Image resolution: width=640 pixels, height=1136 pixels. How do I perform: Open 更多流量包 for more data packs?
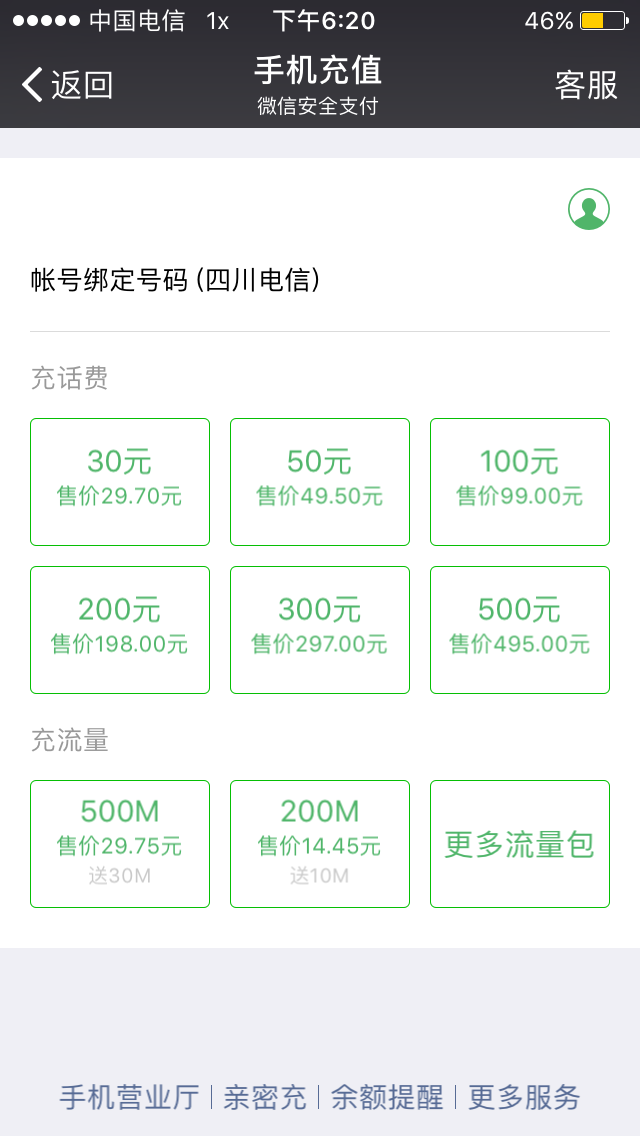520,844
